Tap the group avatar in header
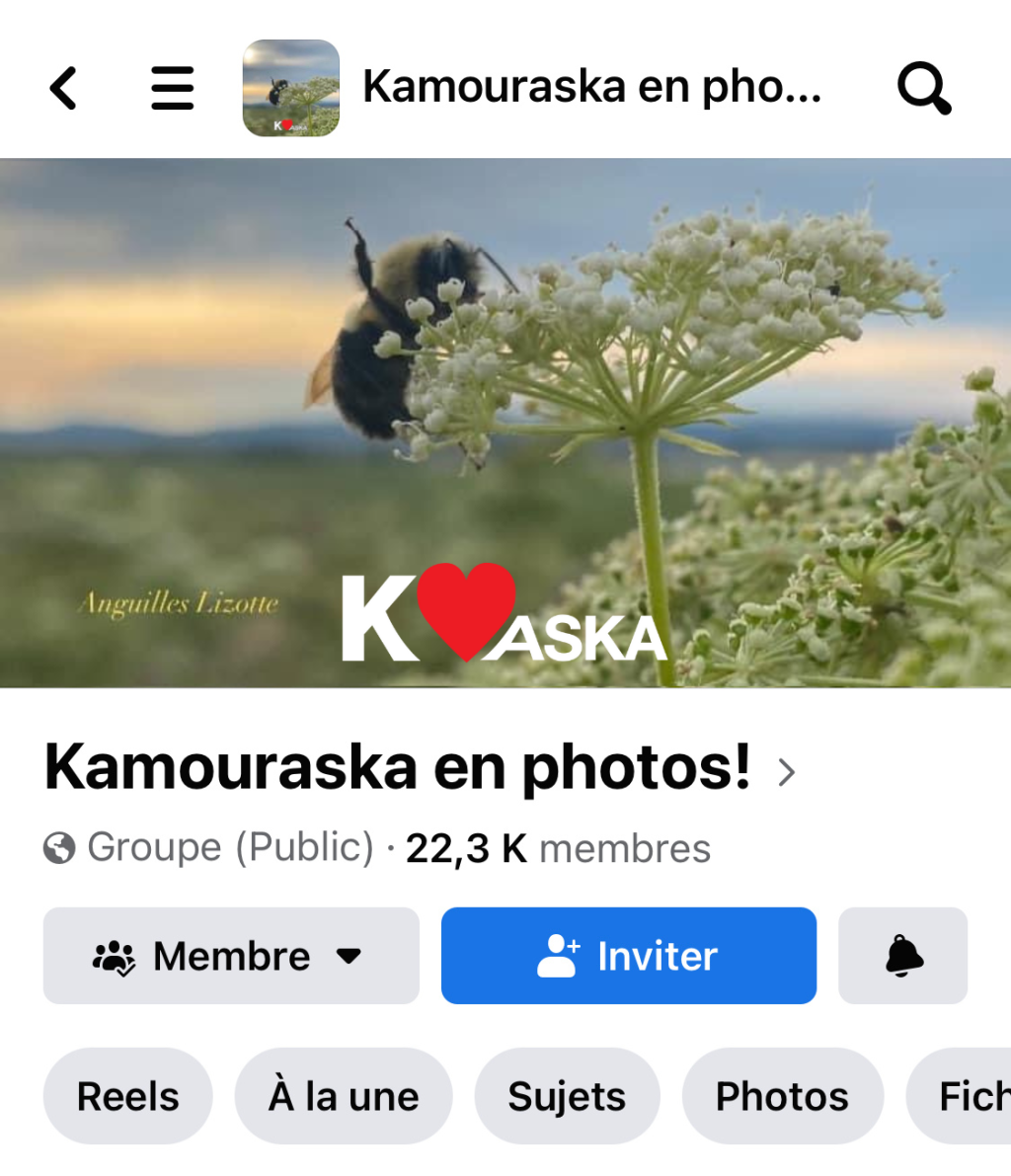 click(x=291, y=88)
